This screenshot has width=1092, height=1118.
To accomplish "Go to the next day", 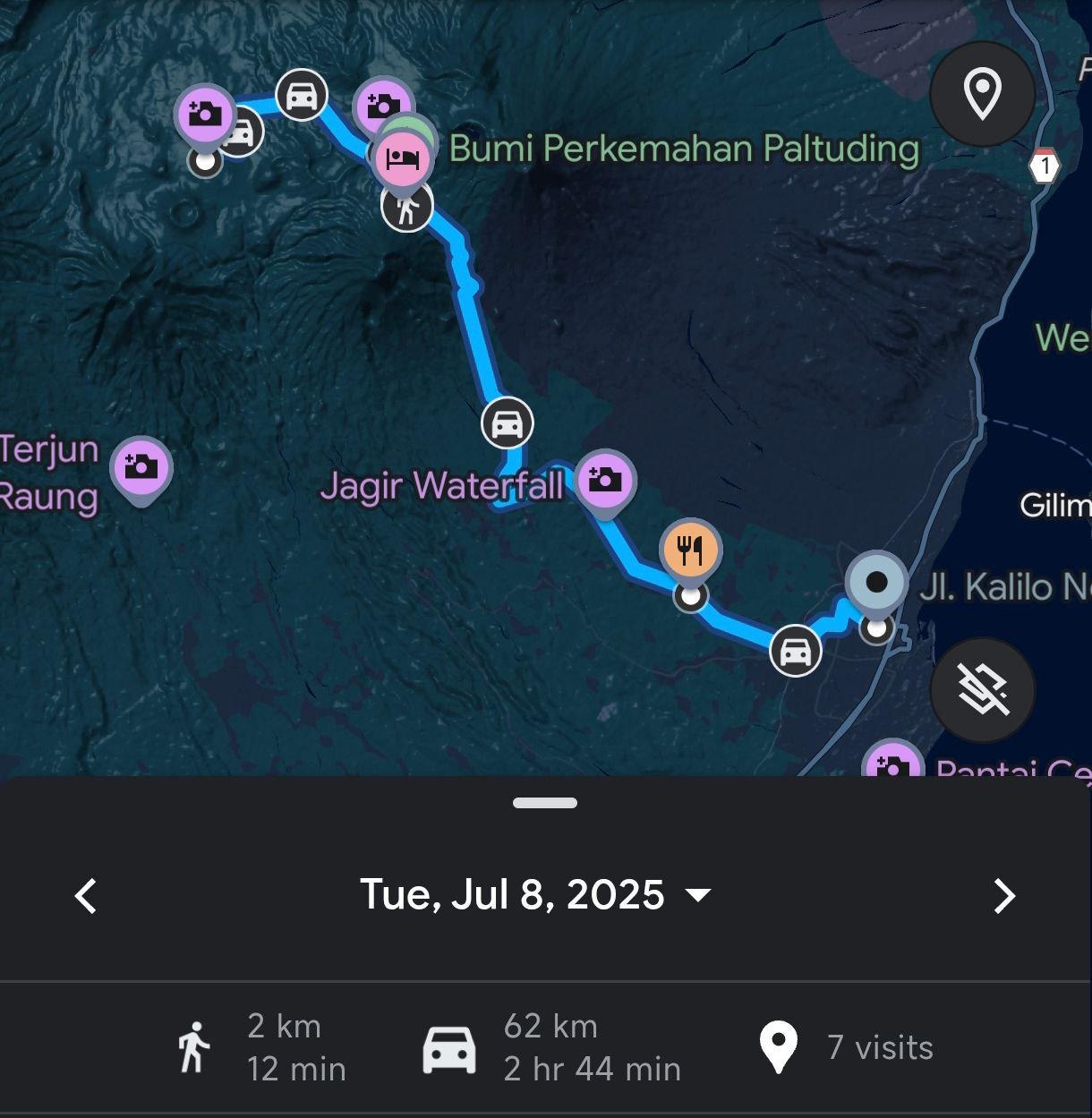I will tap(1004, 896).
